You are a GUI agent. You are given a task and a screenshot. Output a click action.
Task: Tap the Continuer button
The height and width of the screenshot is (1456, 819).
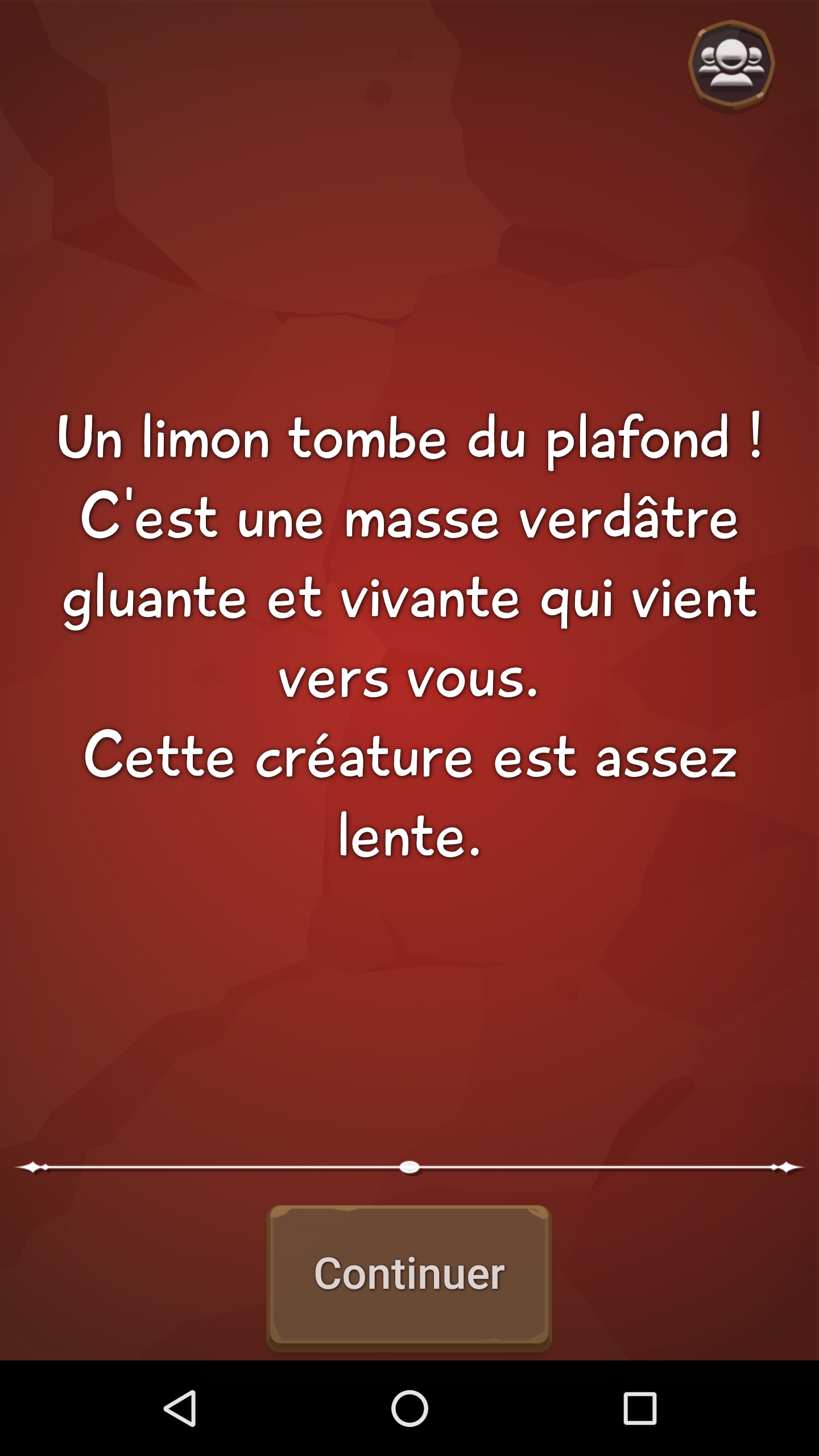tap(409, 1277)
